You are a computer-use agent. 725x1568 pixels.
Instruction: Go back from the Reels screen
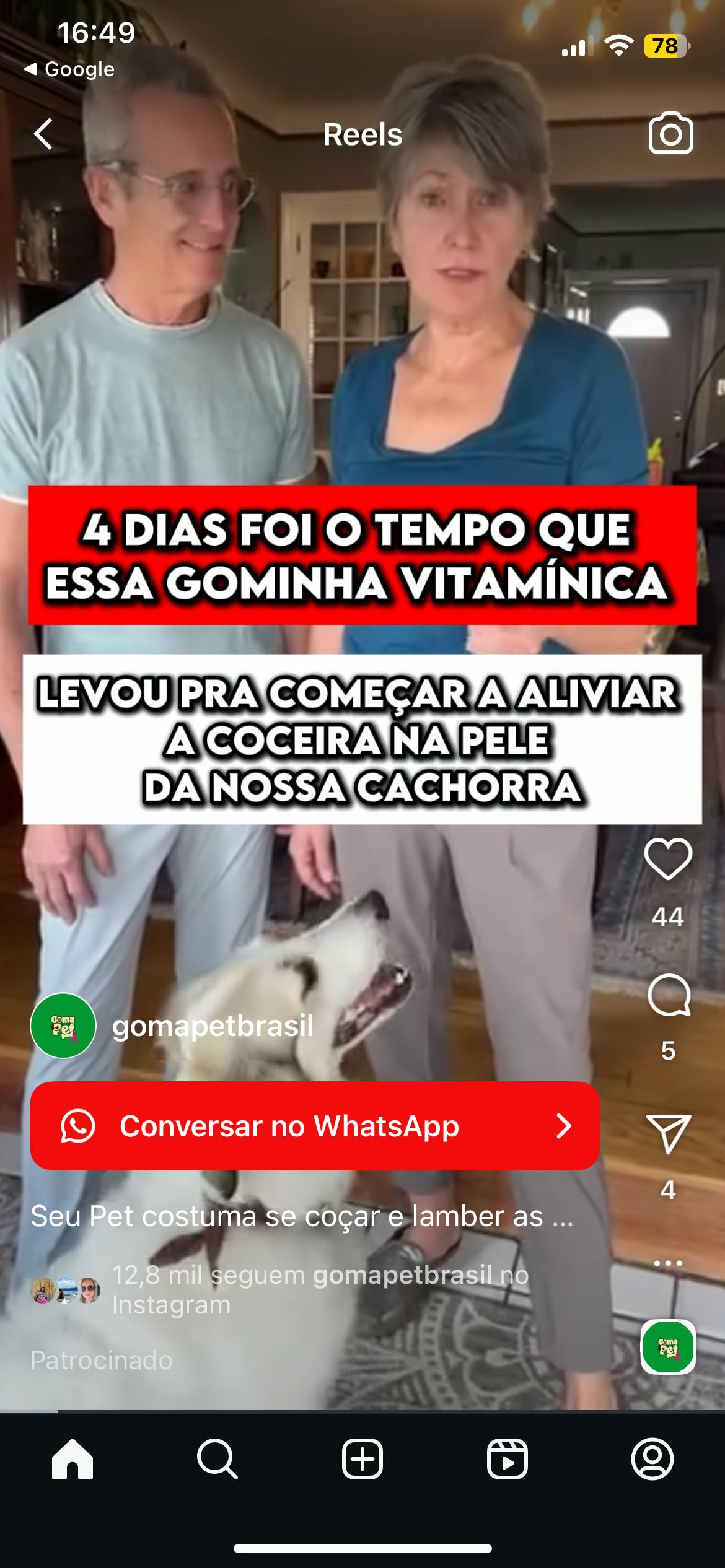tap(43, 134)
